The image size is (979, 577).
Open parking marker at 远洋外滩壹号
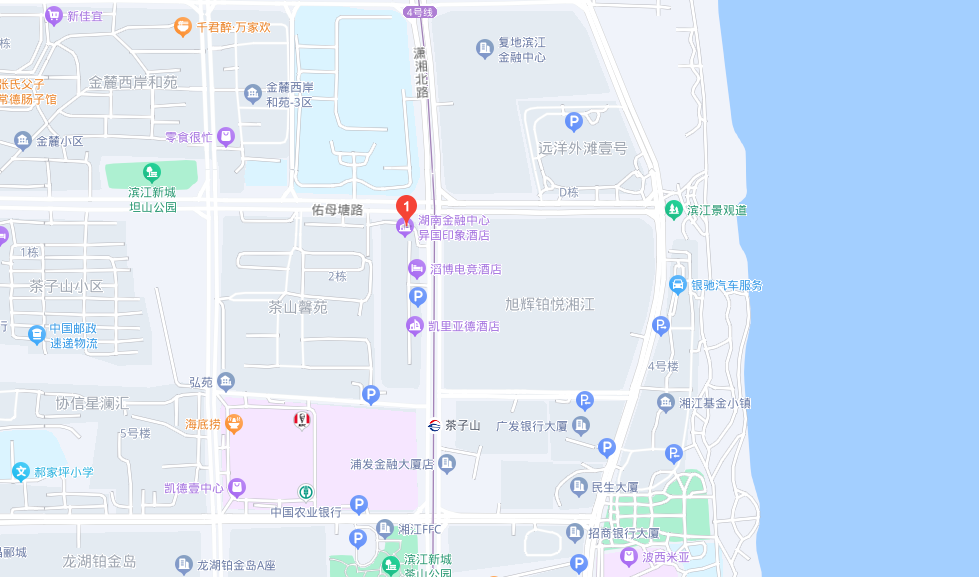point(574,122)
